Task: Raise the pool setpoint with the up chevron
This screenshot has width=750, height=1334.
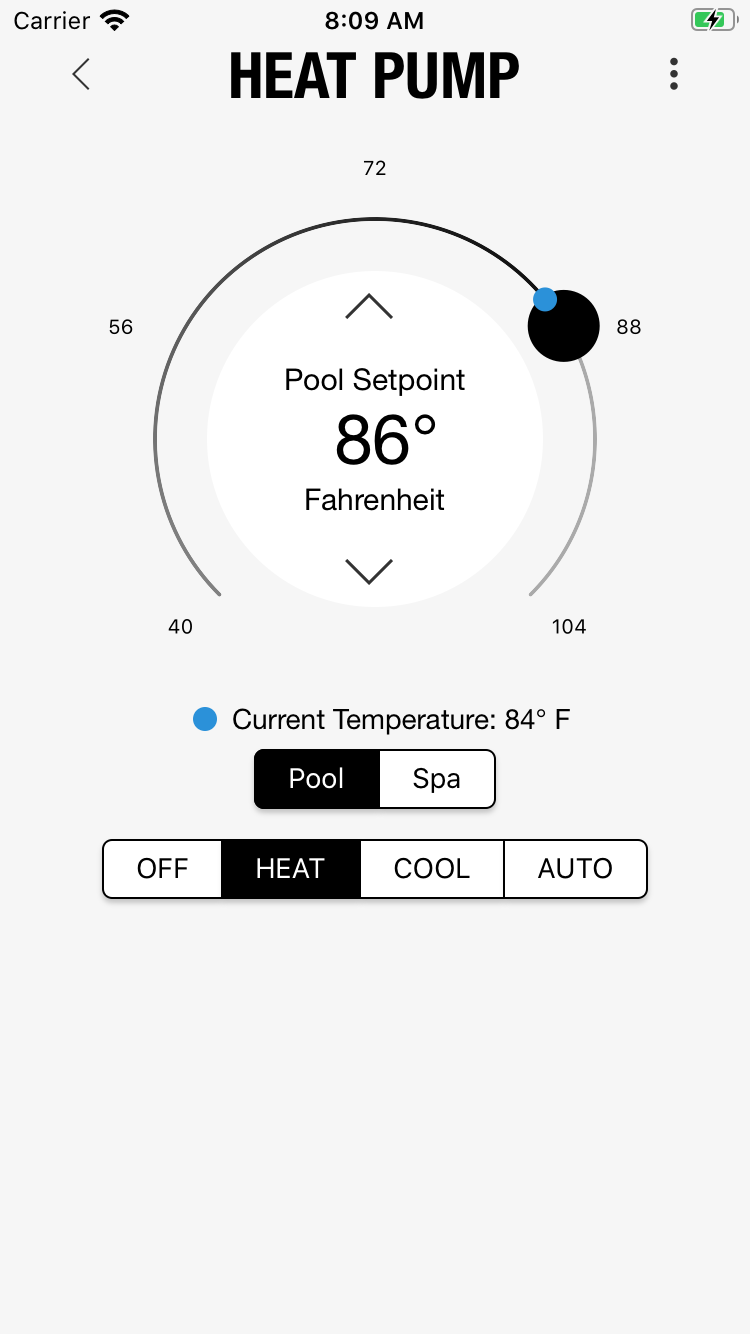Action: tap(369, 307)
